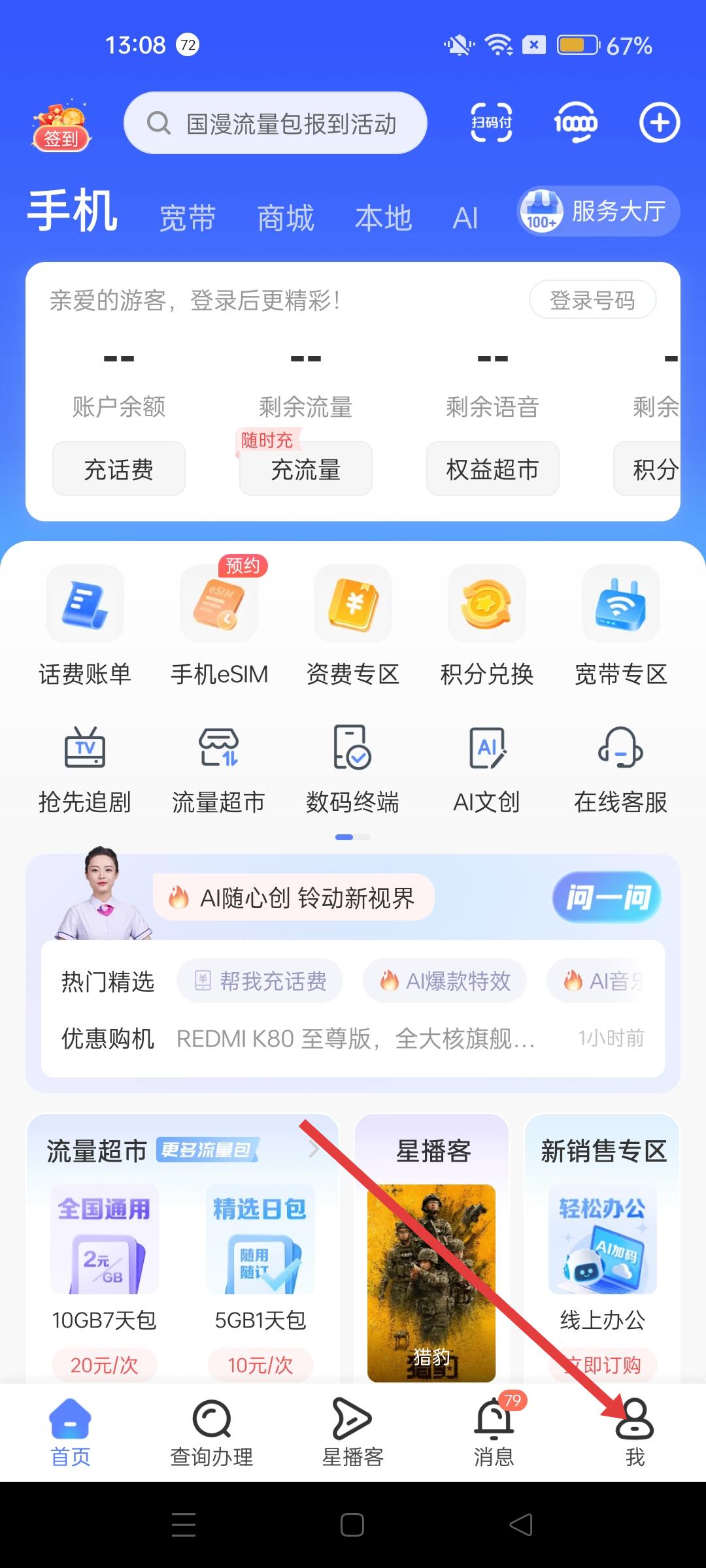Image resolution: width=706 pixels, height=1568 pixels.
Task: Switch to the 宽带 tab
Action: (188, 218)
